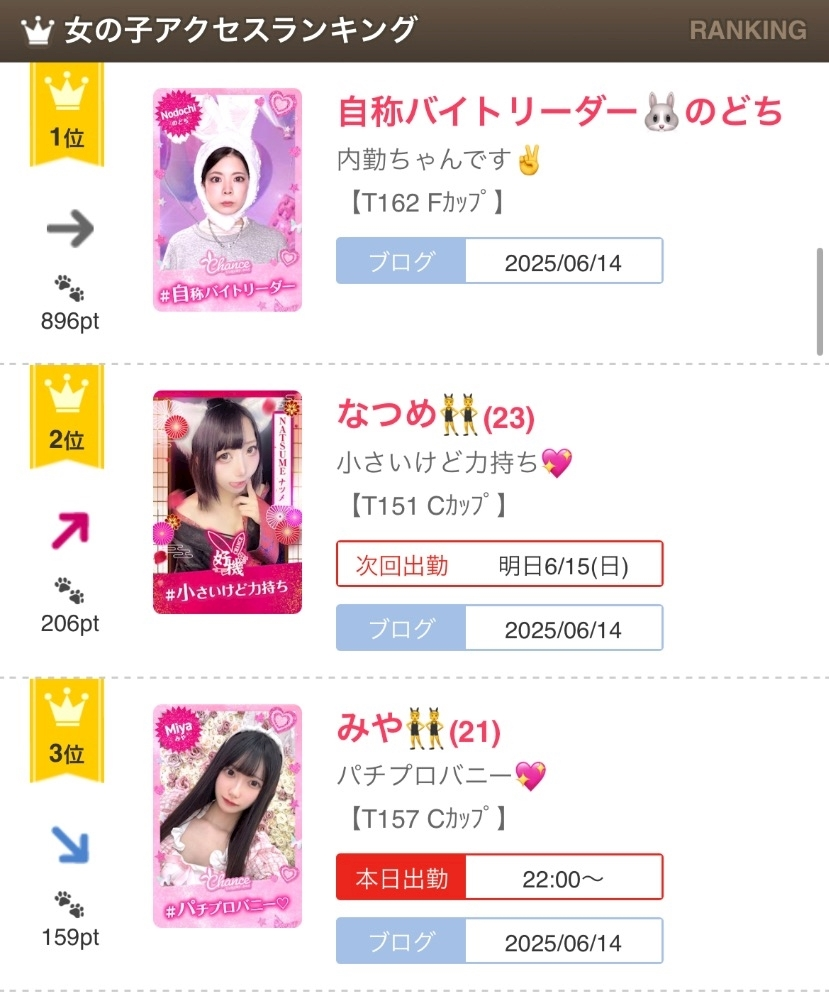Tap the name link みや (21)
This screenshot has height=1000, width=829.
click(418, 729)
